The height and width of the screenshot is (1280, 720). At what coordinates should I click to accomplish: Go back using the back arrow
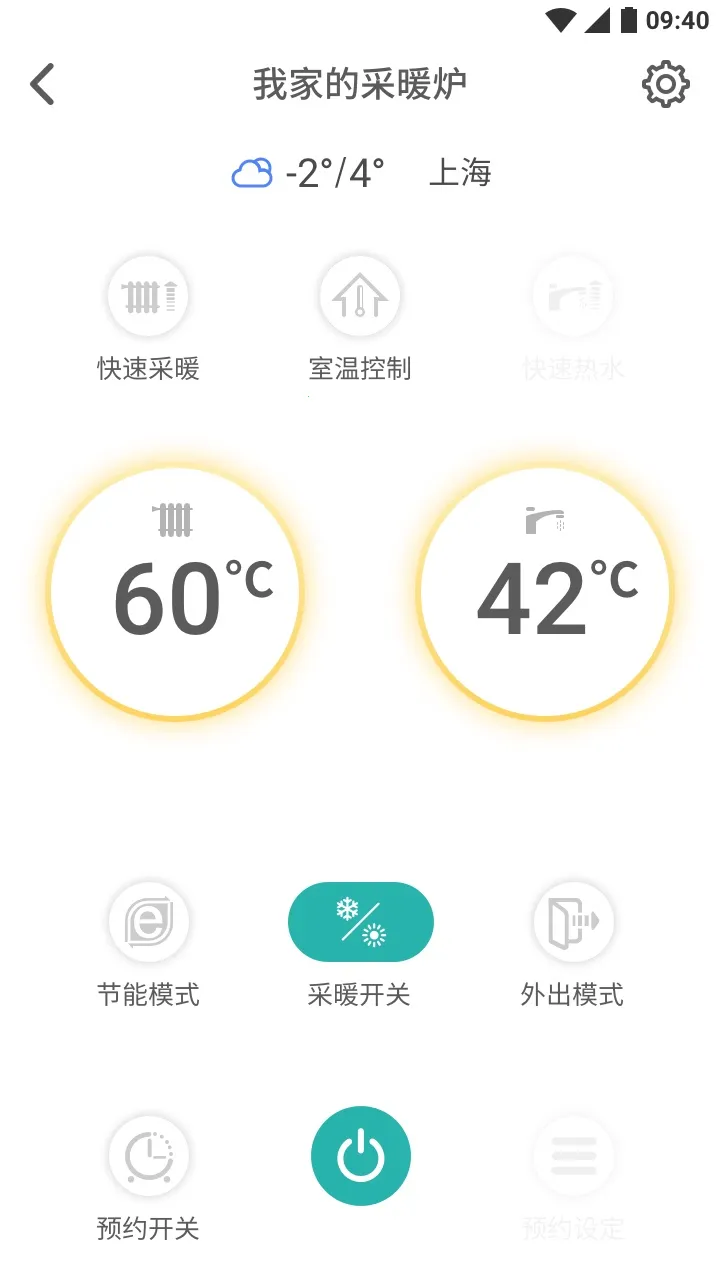43,84
